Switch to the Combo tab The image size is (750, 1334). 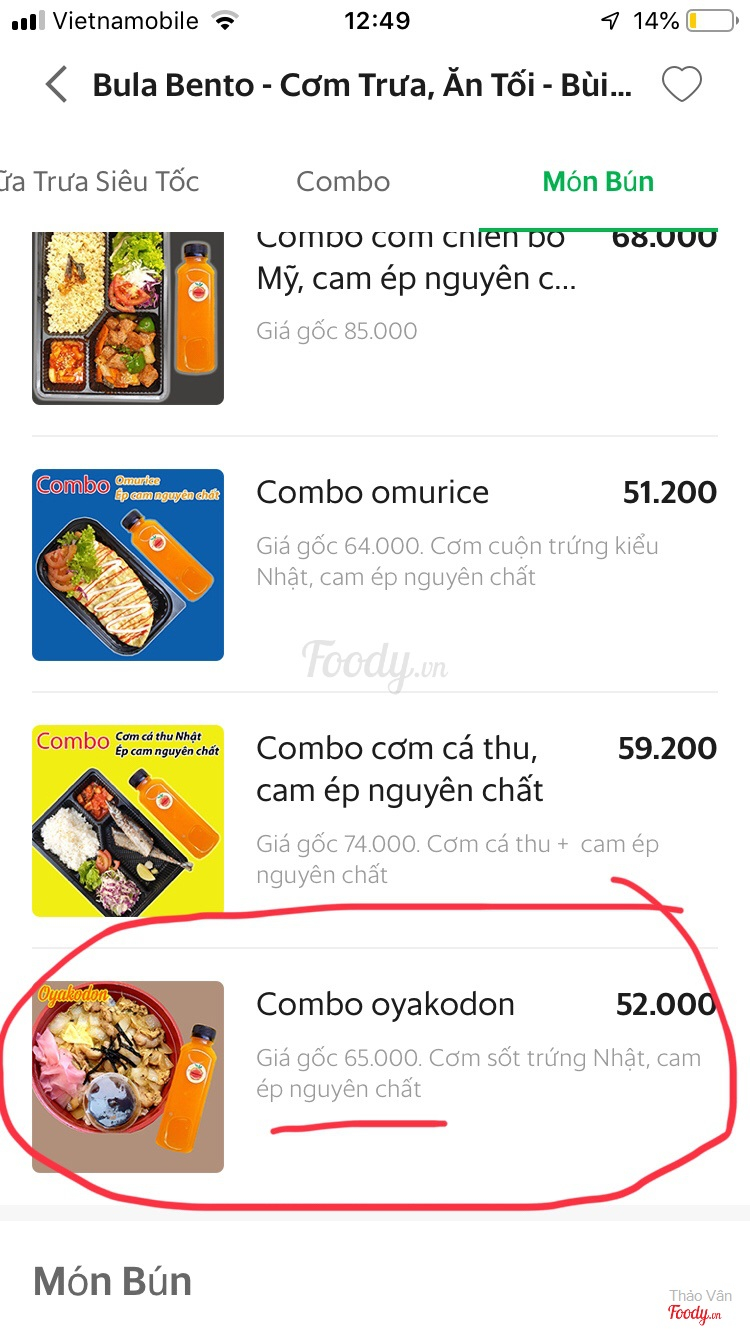(343, 181)
